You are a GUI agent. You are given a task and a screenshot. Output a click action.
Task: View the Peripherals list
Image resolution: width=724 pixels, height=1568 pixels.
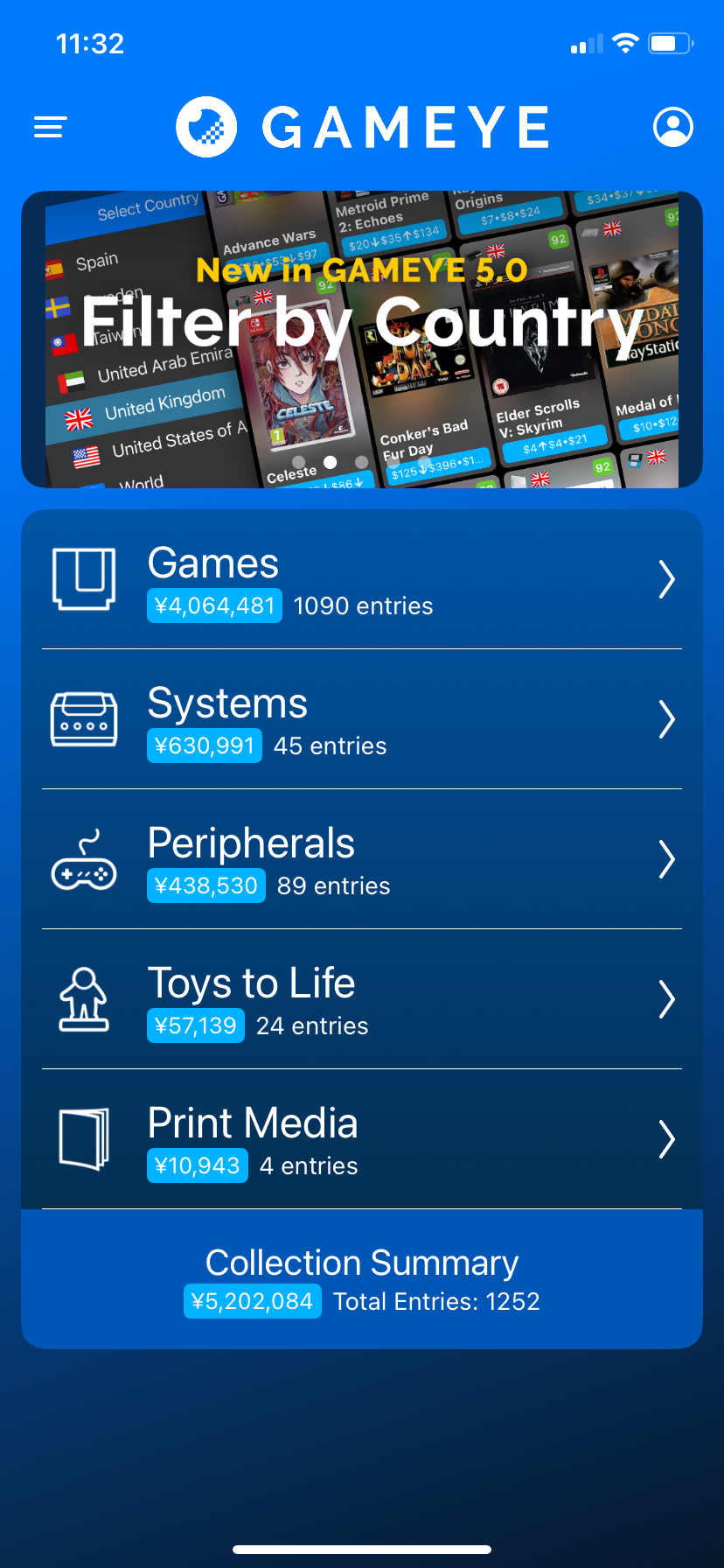[362, 859]
